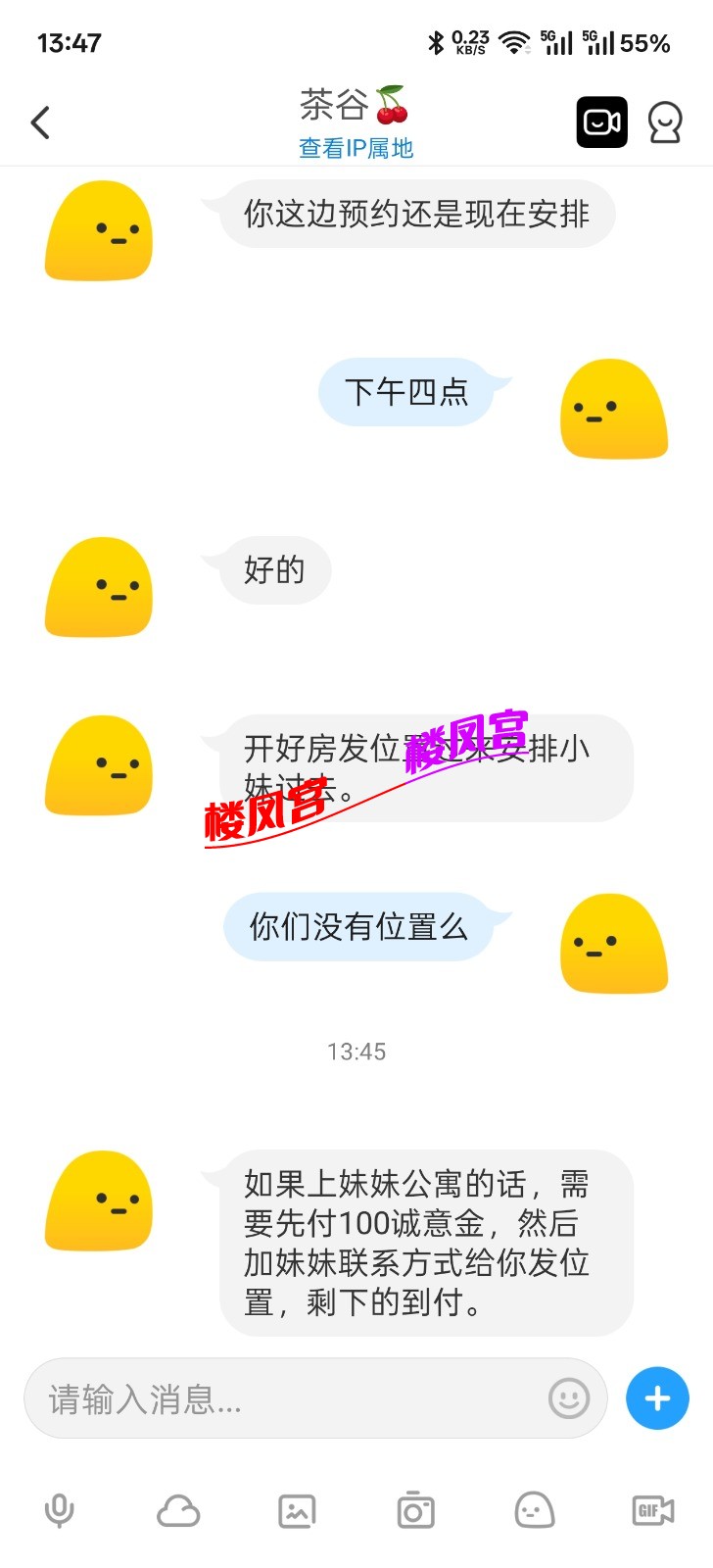Pick a photo from the gallery
The height and width of the screenshot is (1568, 713).
point(297,1511)
